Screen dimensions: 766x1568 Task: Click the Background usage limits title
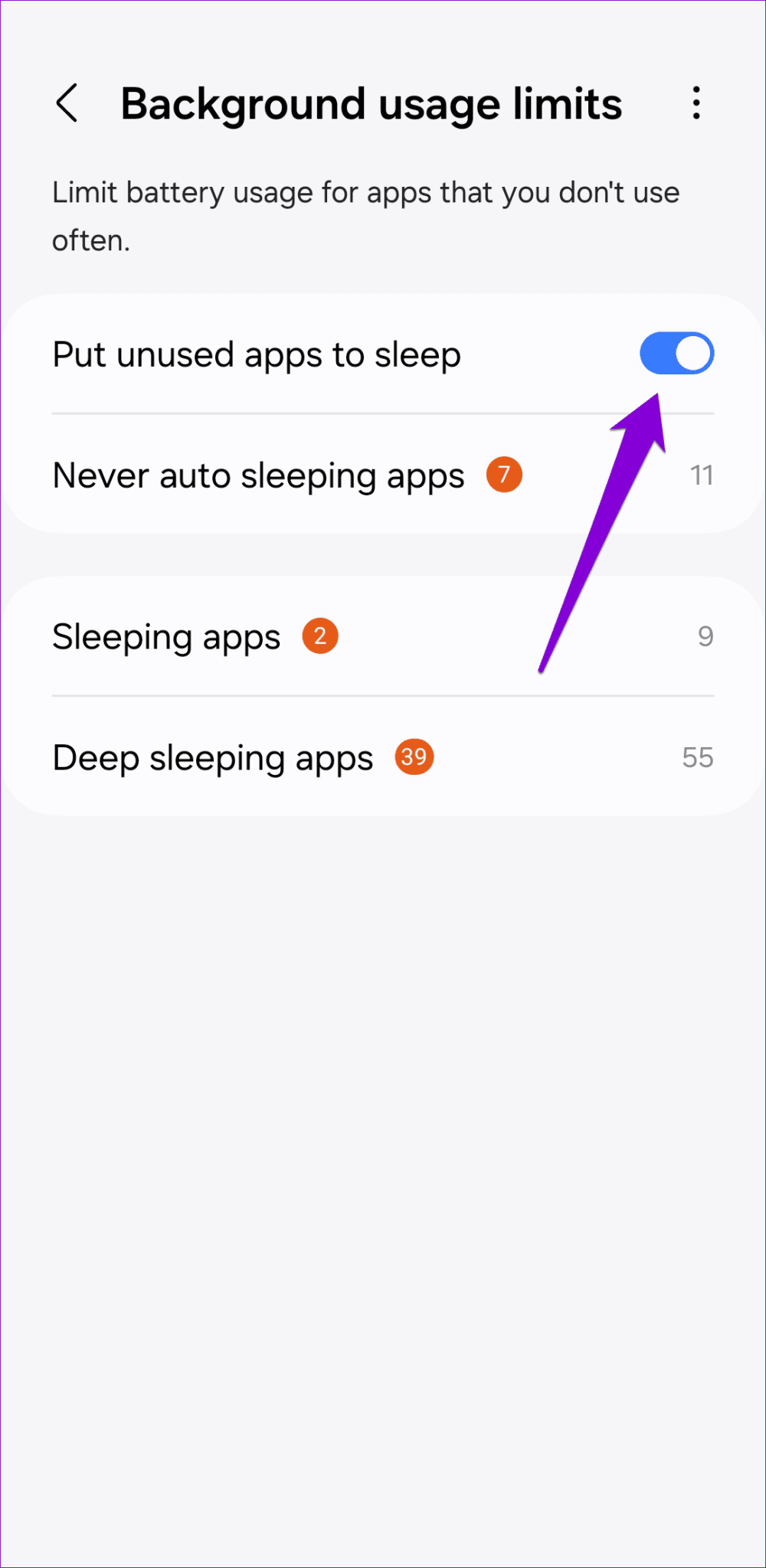[372, 103]
